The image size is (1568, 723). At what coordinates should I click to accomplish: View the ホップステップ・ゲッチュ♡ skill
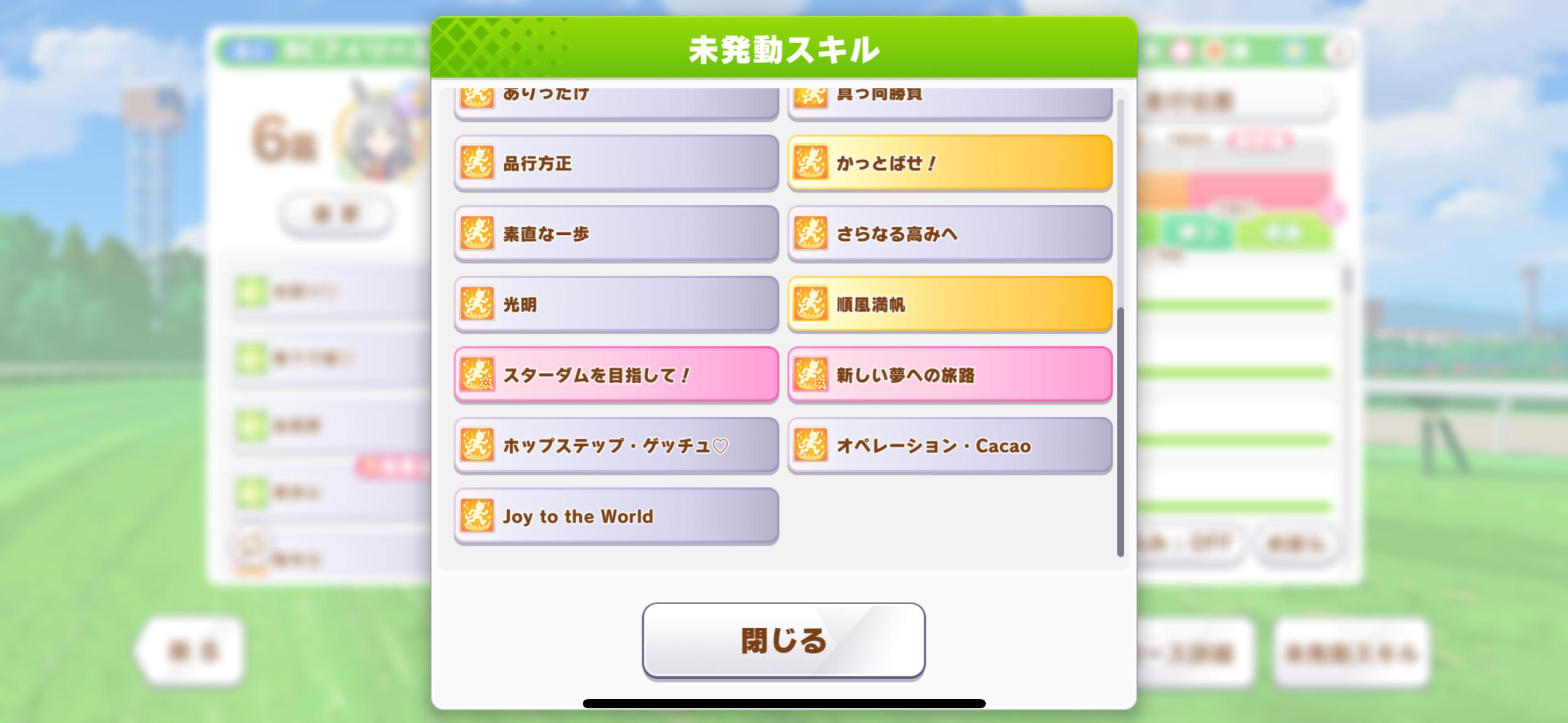616,445
